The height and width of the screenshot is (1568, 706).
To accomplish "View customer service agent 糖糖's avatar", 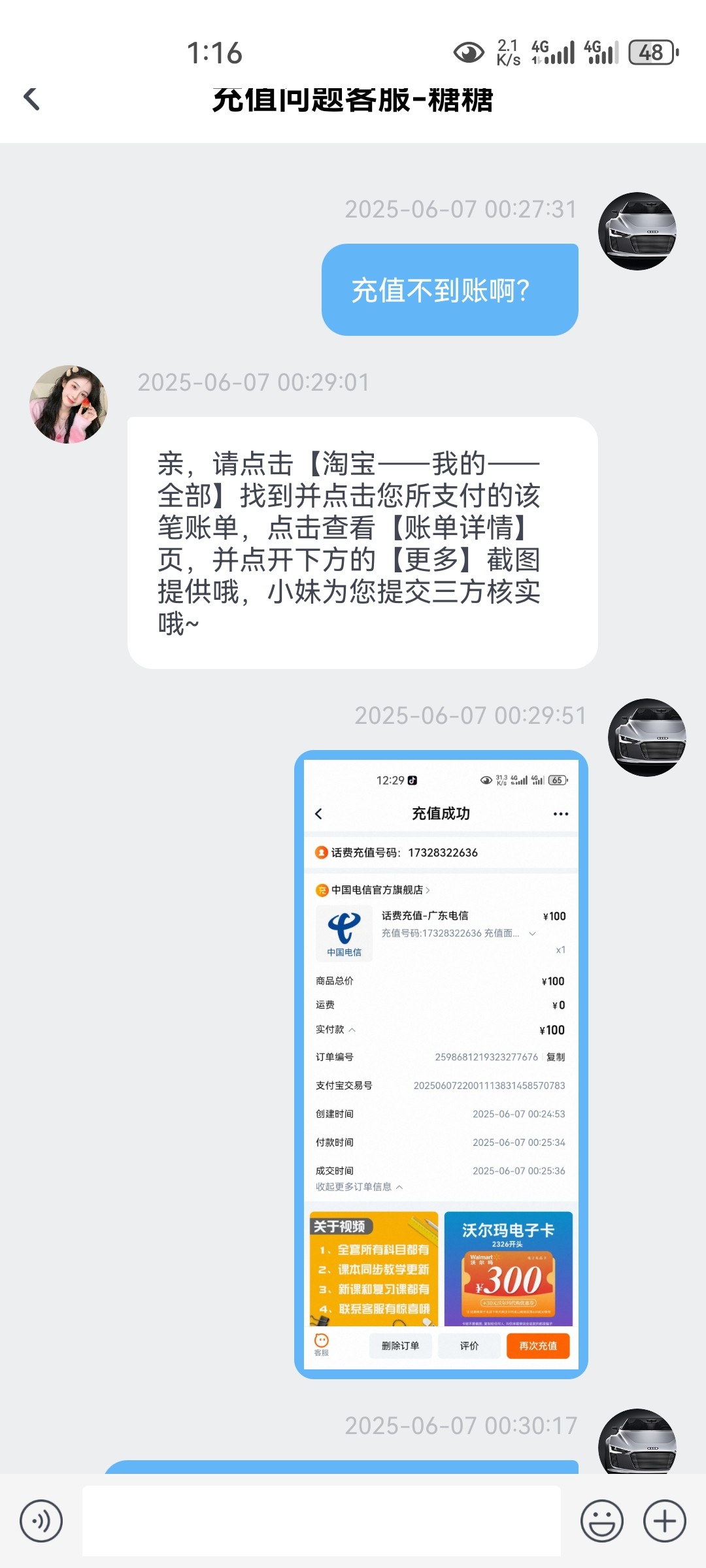I will pos(69,404).
